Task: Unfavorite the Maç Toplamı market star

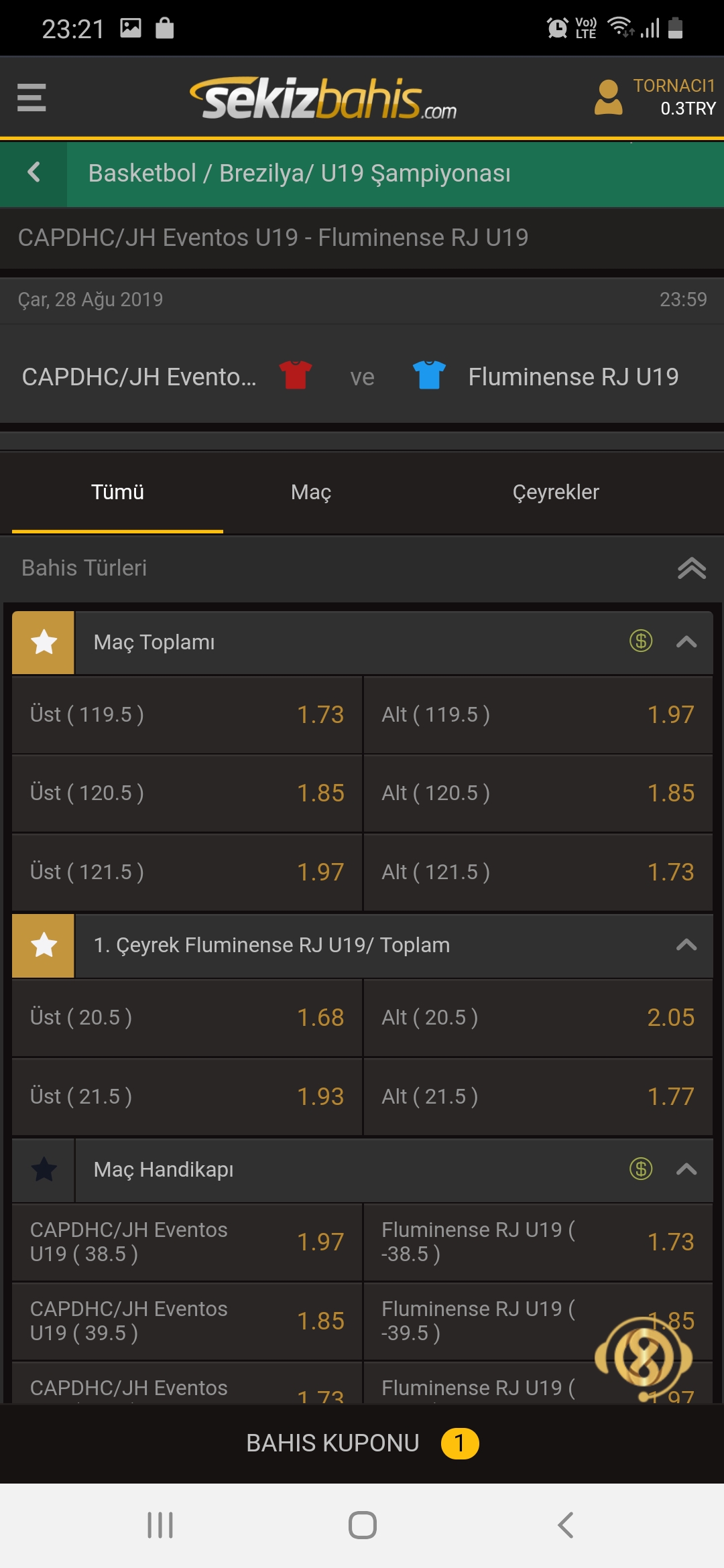Action: 44,642
